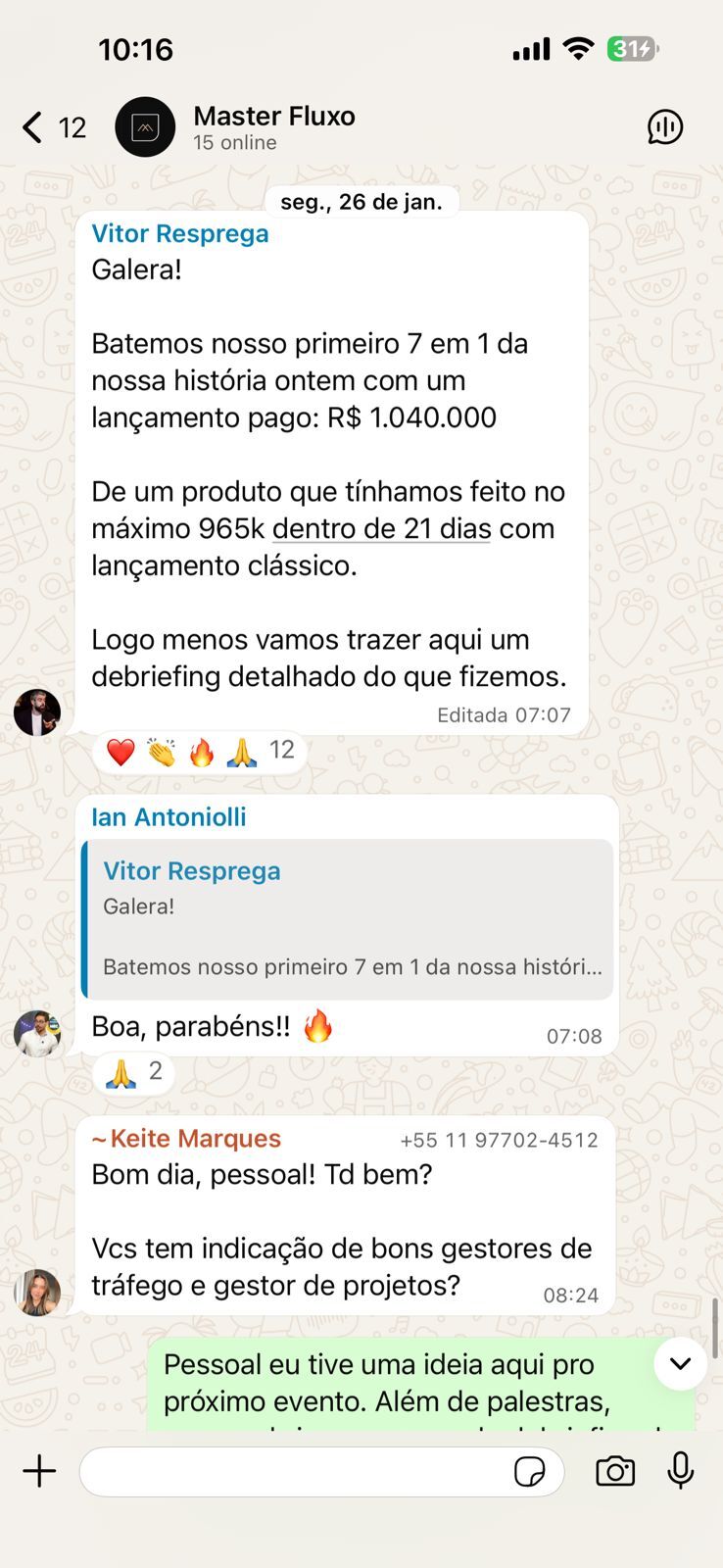
Task: View the praying hands reactions on Ian's reply
Action: tap(134, 1072)
